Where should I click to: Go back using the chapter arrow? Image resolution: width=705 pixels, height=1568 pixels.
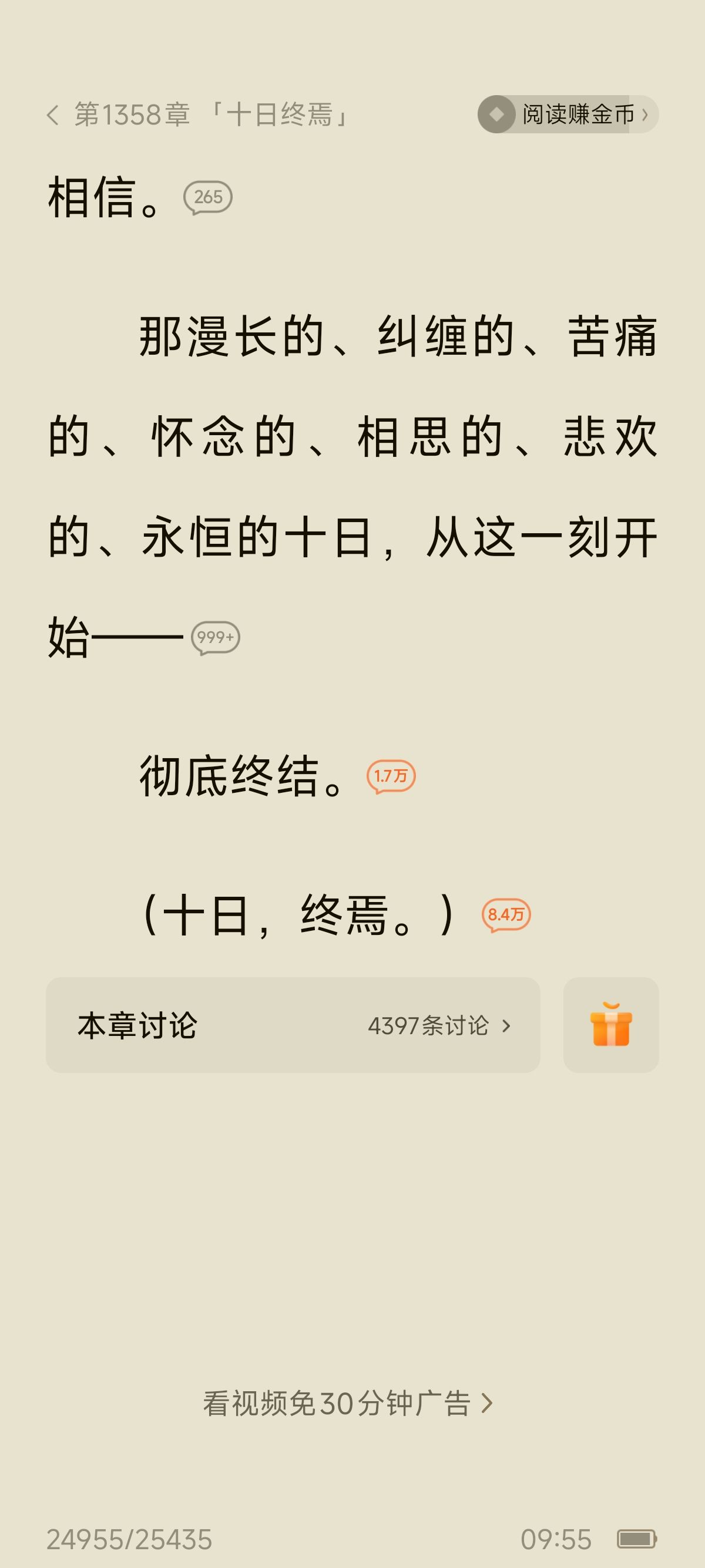click(53, 115)
